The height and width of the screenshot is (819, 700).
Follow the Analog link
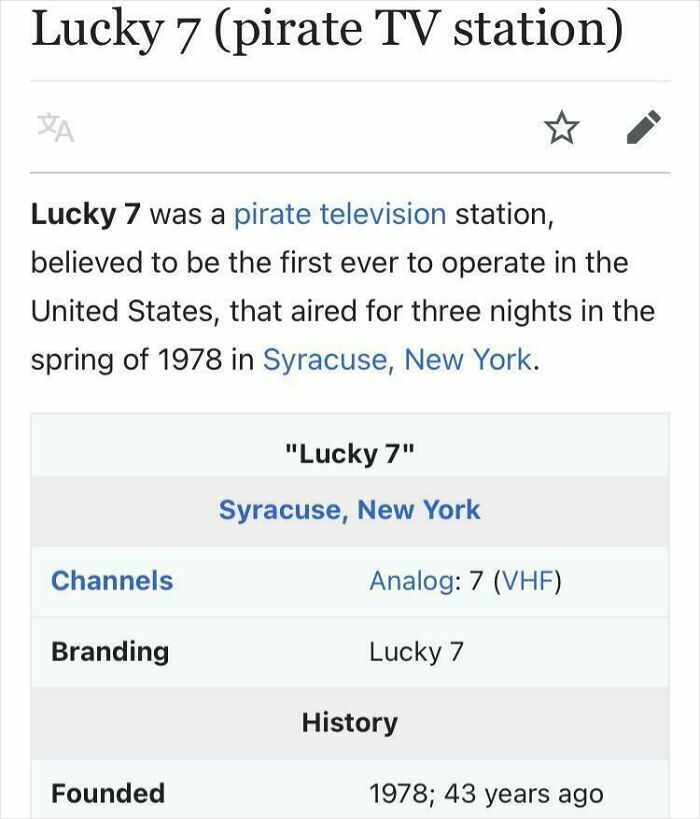410,580
